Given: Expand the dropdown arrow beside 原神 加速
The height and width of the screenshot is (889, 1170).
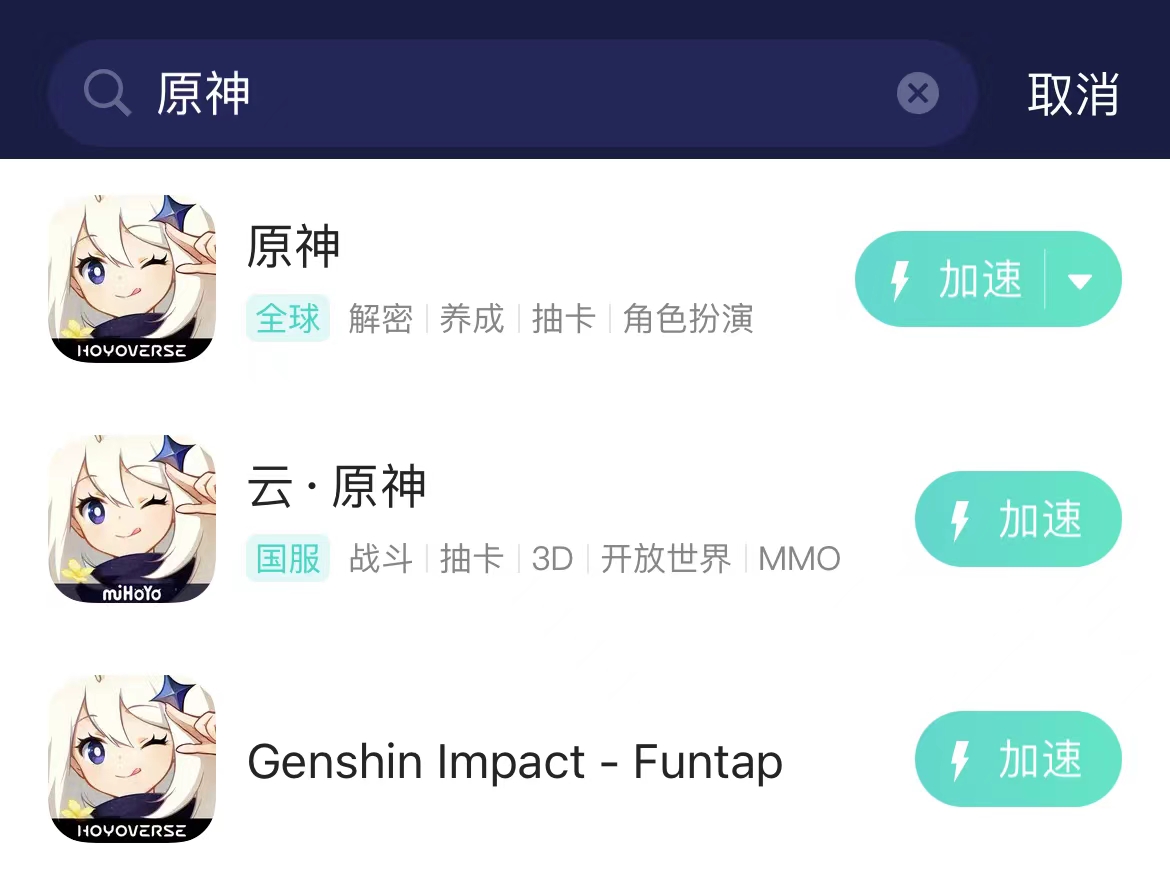Looking at the screenshot, I should [1081, 281].
